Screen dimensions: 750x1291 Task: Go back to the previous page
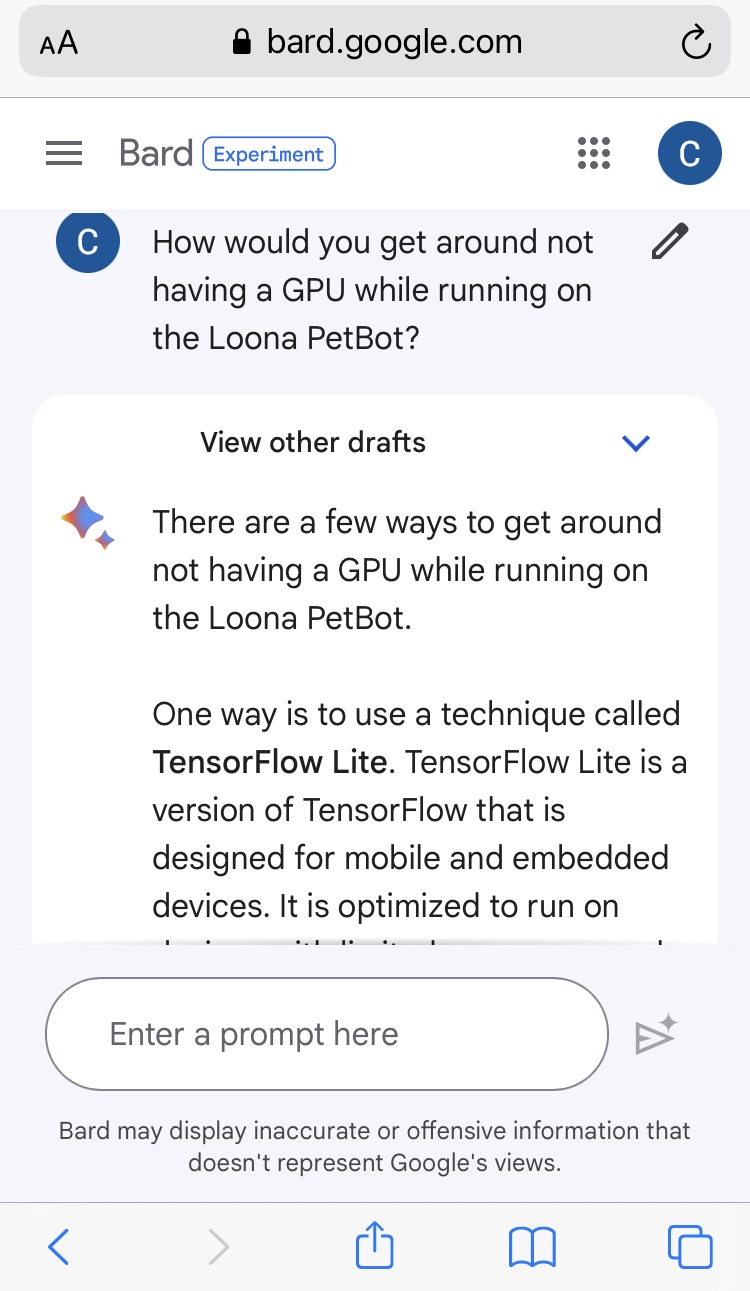[59, 1247]
